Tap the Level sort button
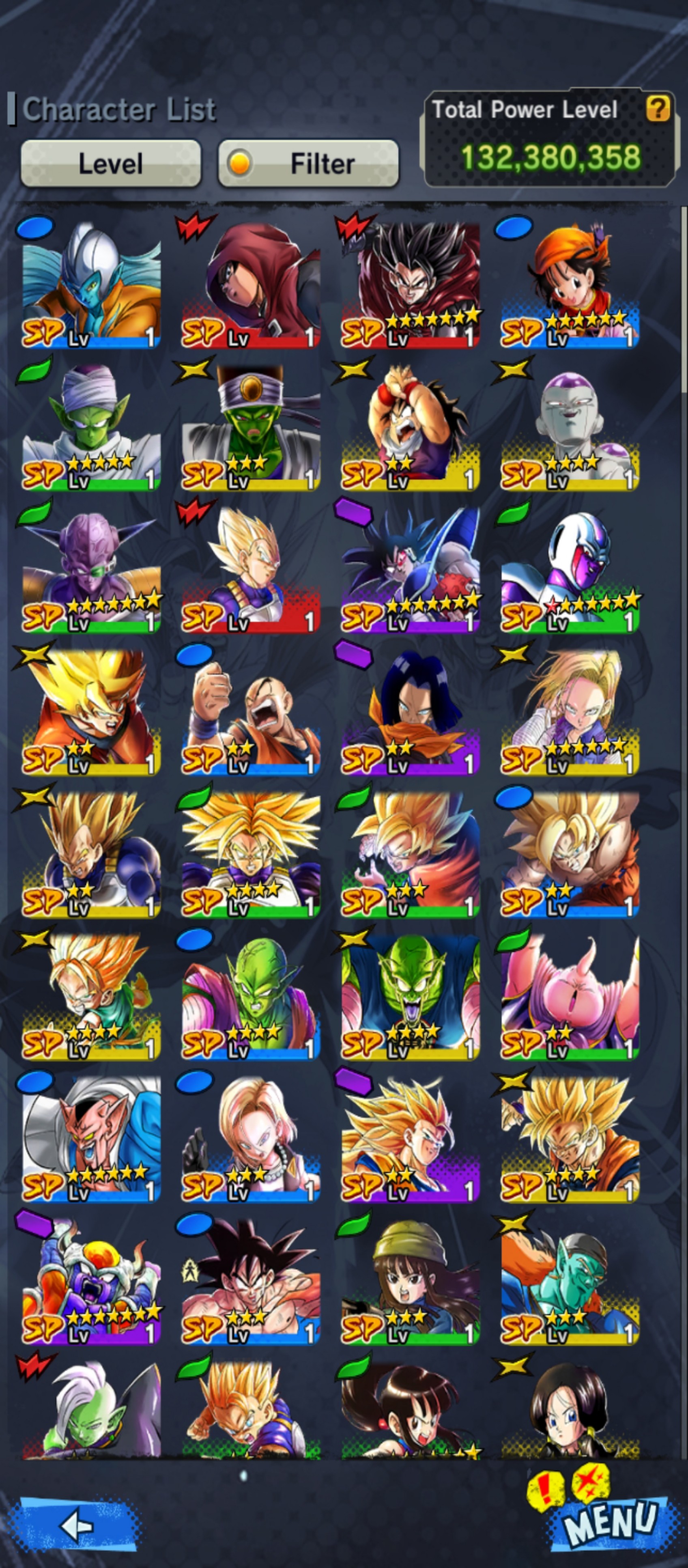 point(111,163)
